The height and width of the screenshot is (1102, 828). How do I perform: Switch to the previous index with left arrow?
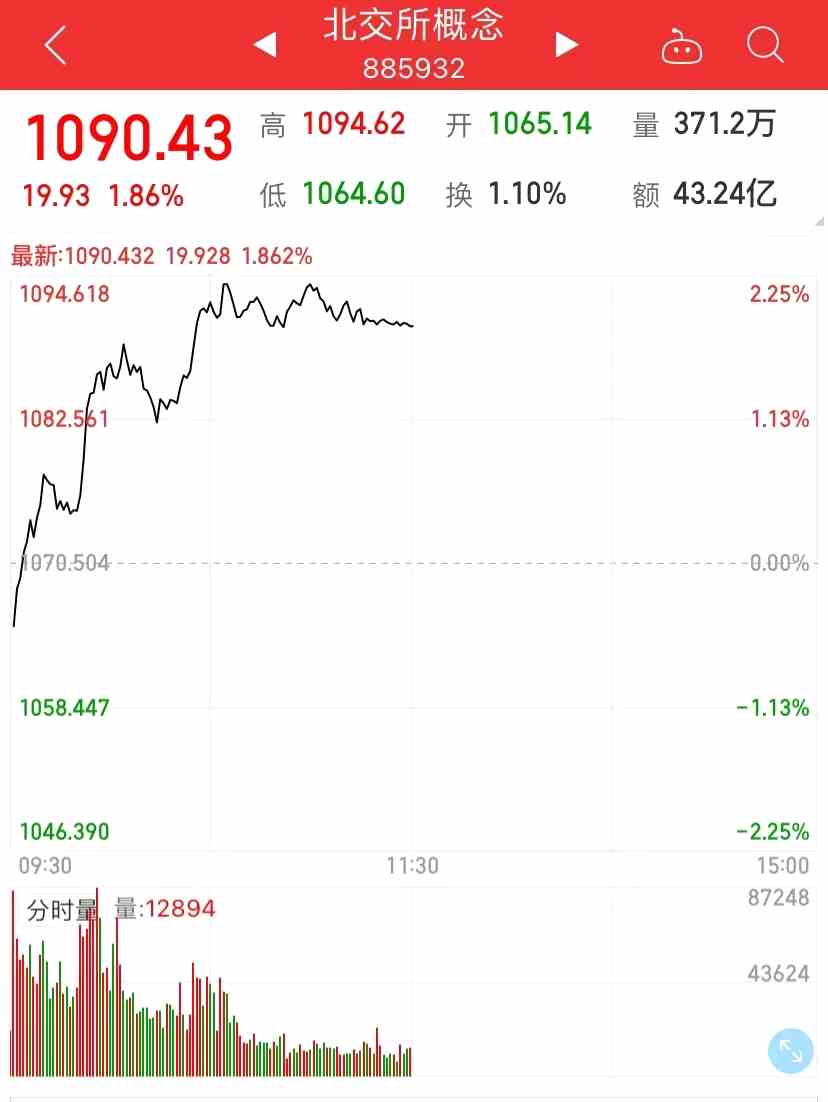point(264,45)
